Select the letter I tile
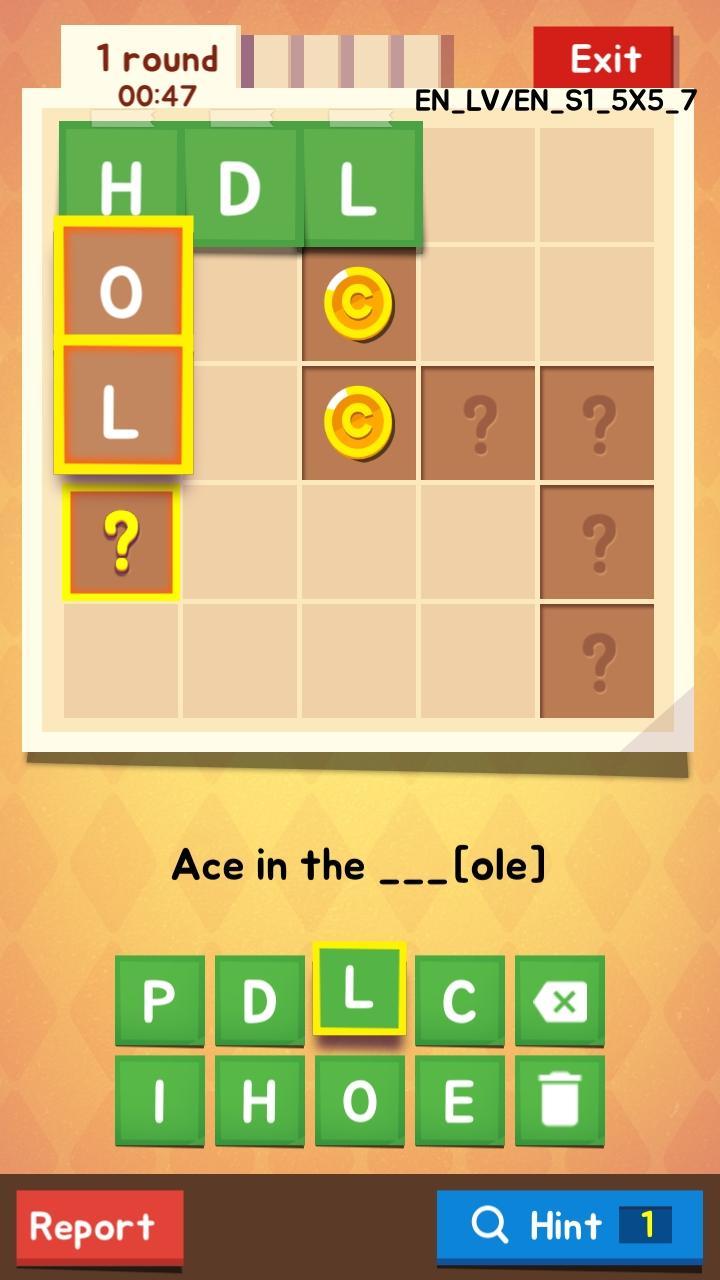Image resolution: width=720 pixels, height=1280 pixels. click(160, 1101)
